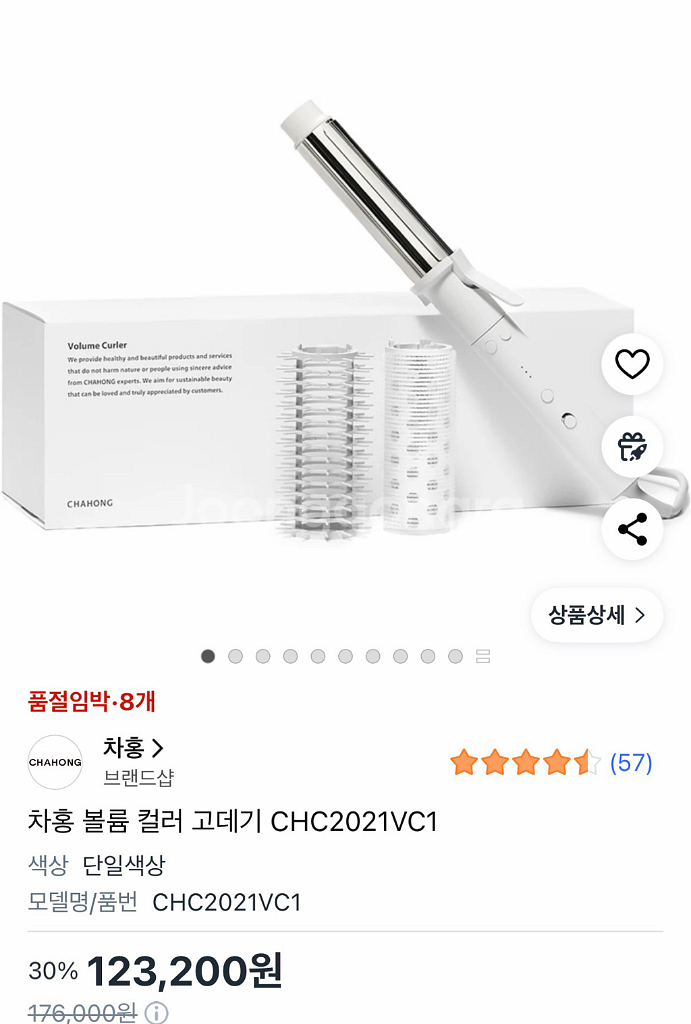Open 상품상세 product details
The height and width of the screenshot is (1024, 691).
coord(597,615)
